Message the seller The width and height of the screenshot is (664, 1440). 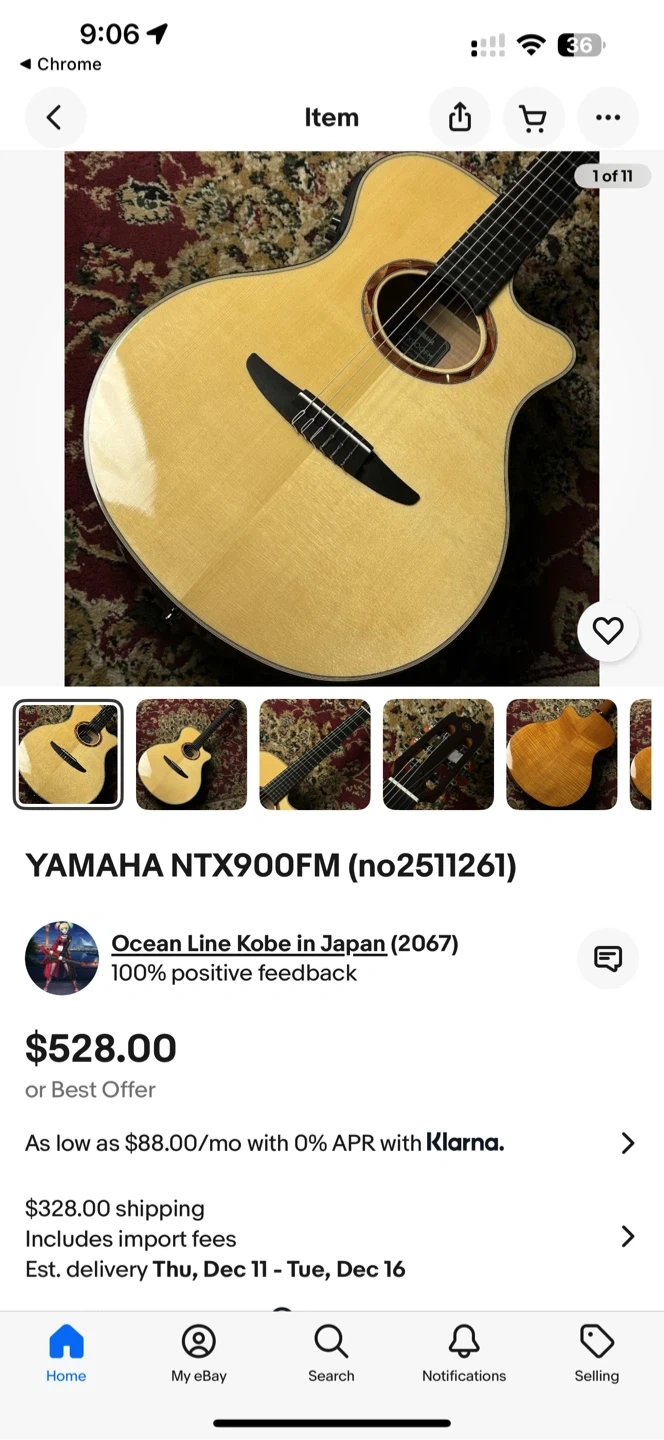coord(608,958)
